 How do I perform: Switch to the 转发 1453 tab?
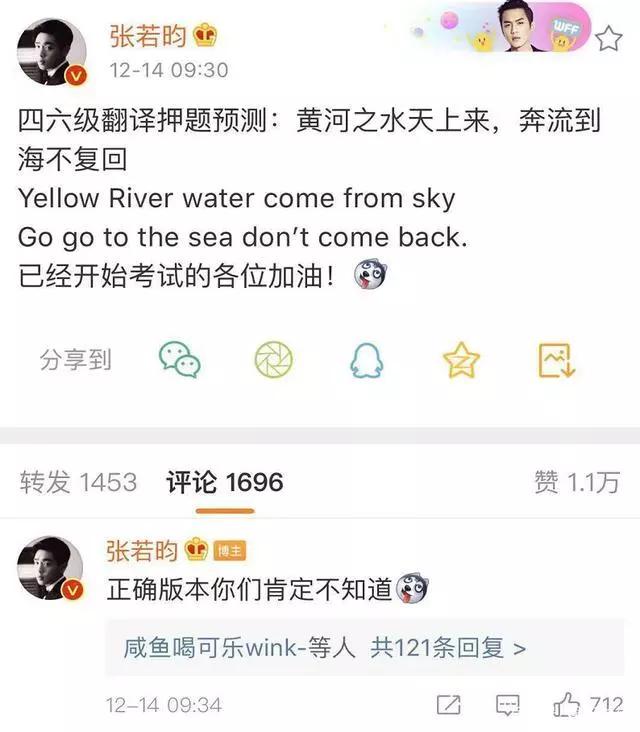78,483
